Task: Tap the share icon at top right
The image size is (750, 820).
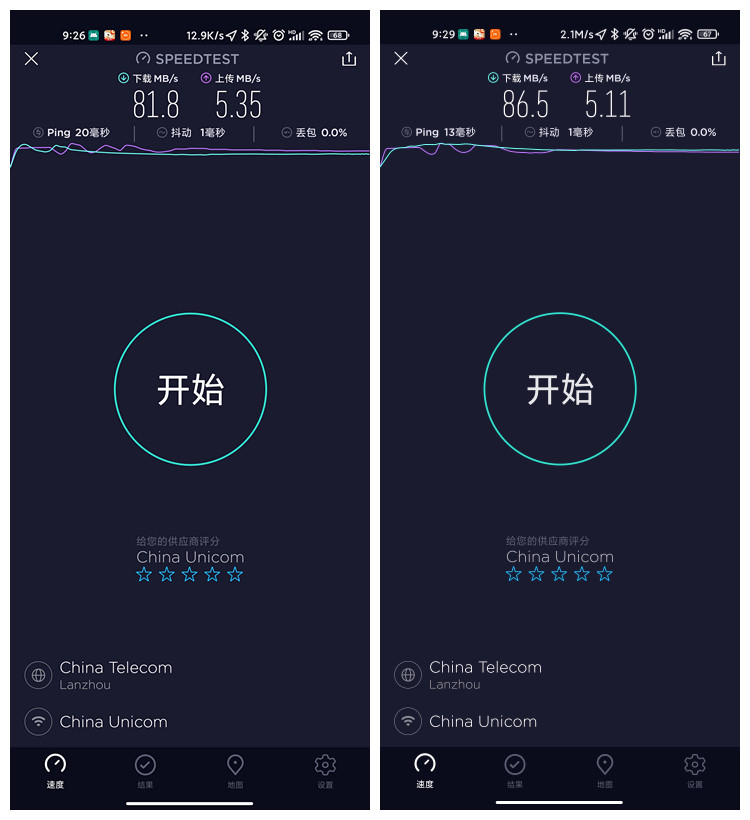Action: point(348,58)
